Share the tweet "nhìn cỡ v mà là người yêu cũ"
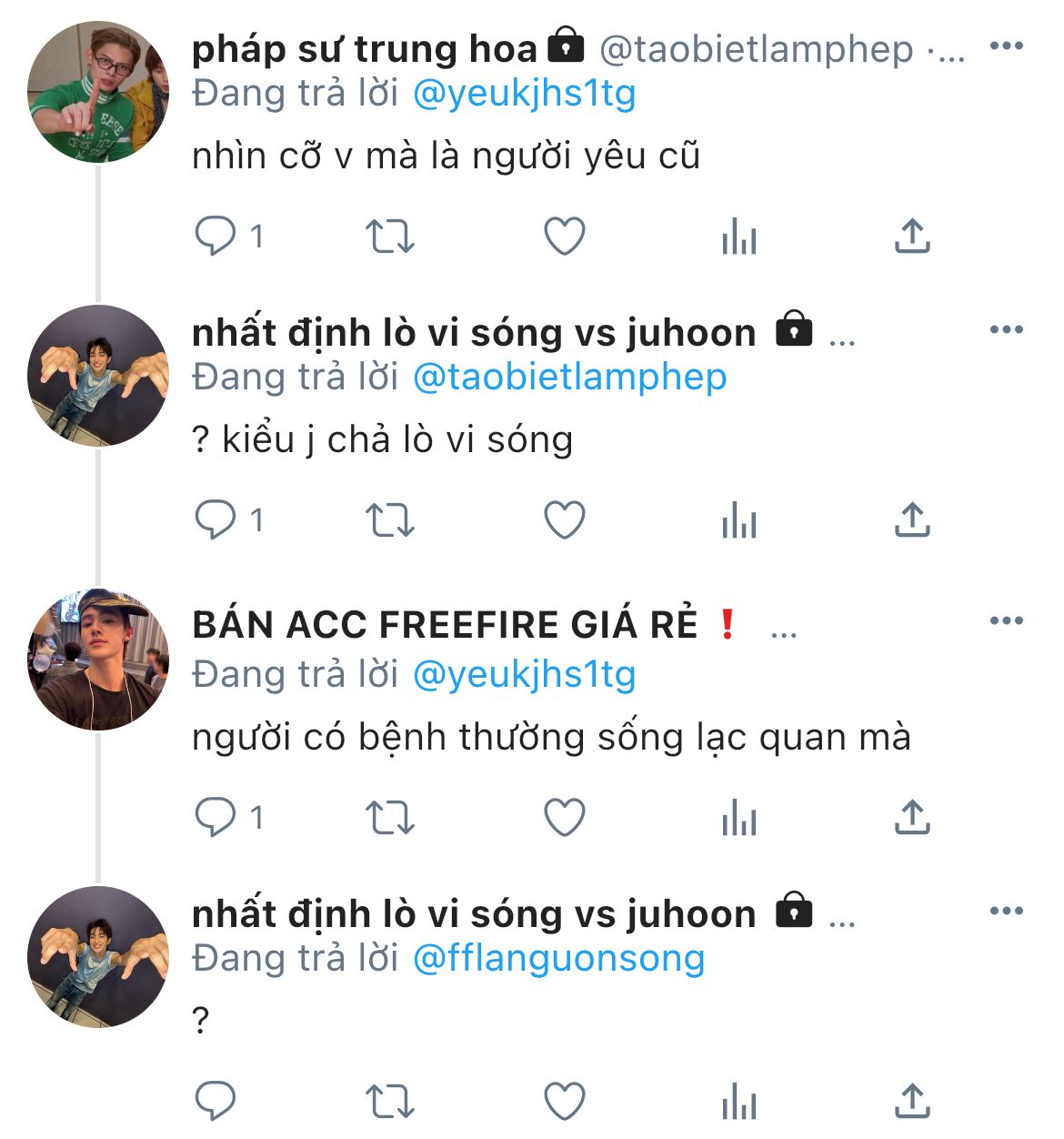 point(912,237)
